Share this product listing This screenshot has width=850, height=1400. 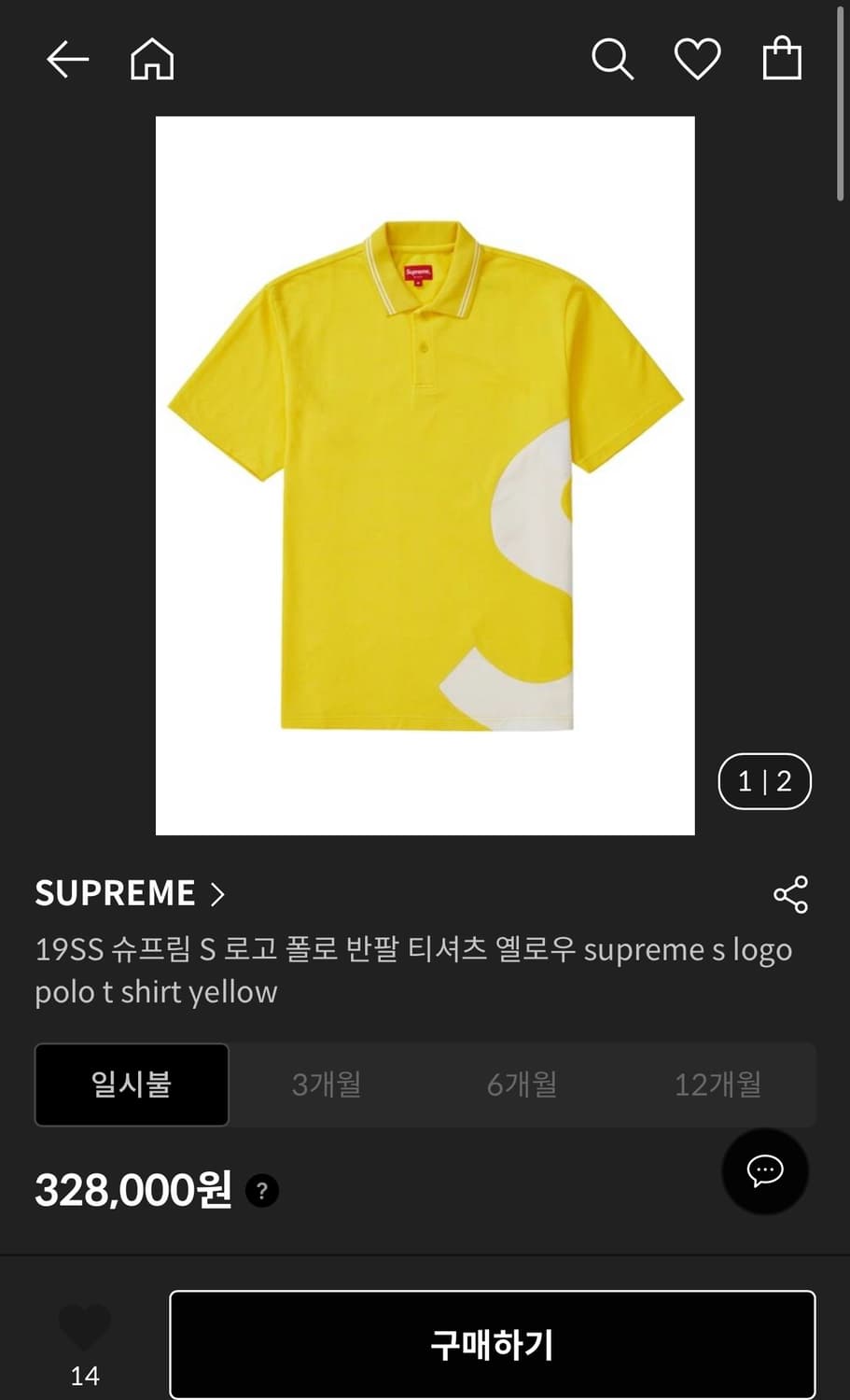coord(790,893)
